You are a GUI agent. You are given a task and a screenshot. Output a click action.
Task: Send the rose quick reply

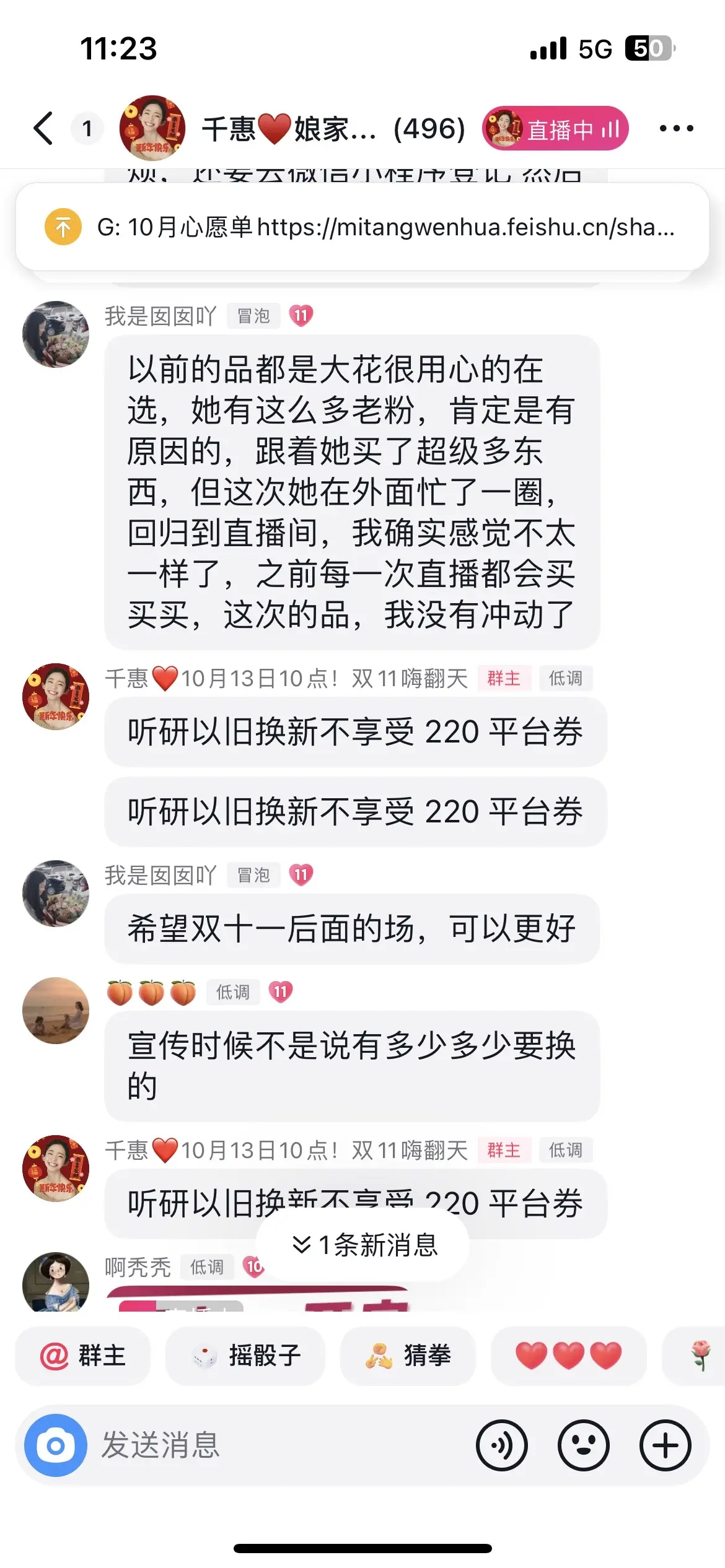click(x=700, y=1356)
